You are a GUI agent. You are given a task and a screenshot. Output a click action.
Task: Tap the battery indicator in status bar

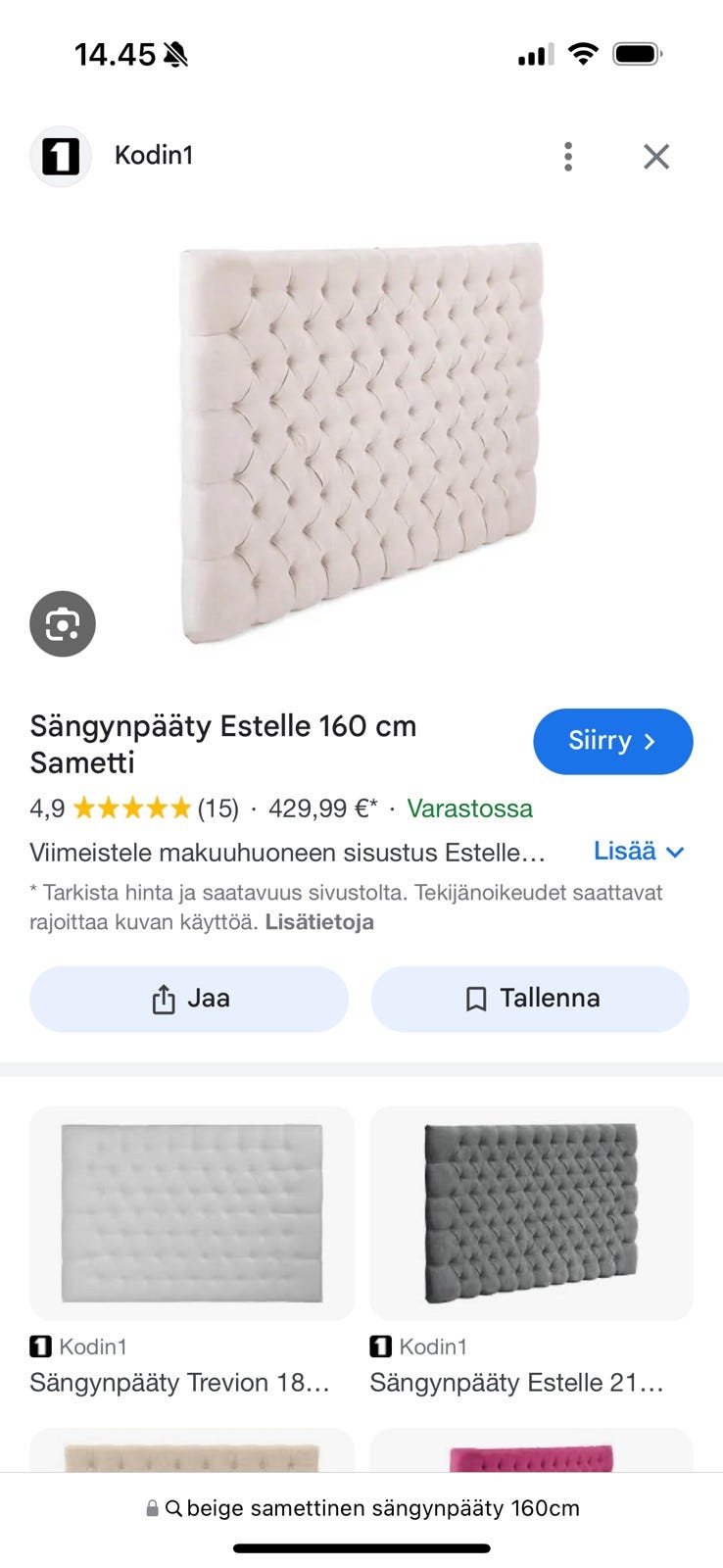[x=635, y=54]
